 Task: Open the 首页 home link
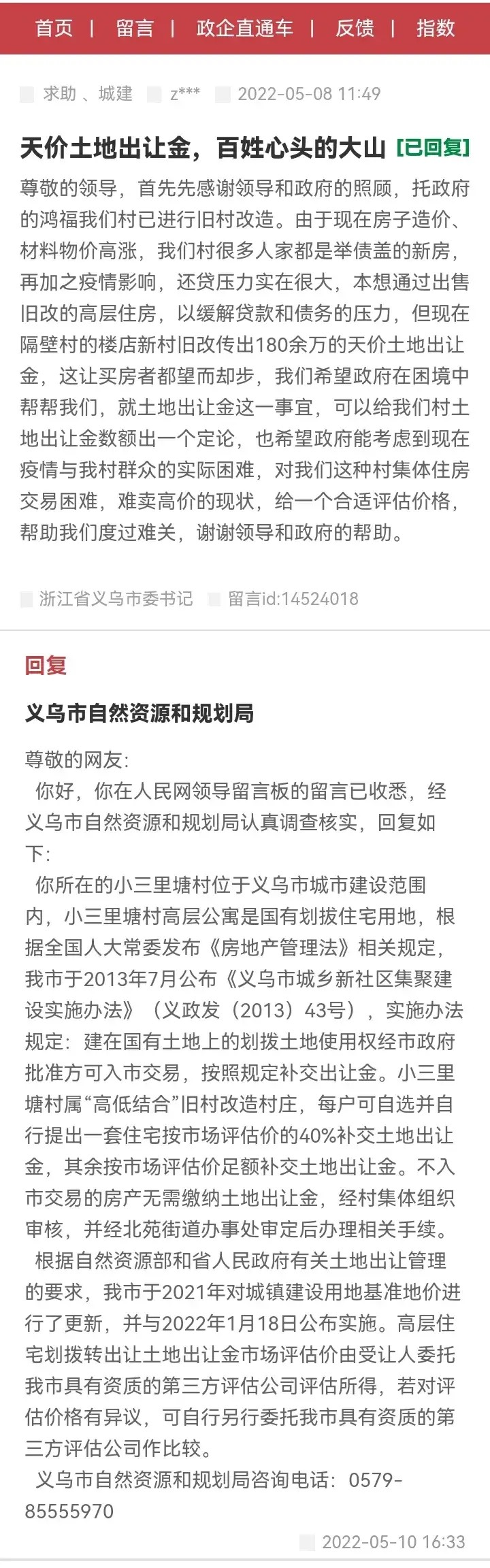point(54,28)
